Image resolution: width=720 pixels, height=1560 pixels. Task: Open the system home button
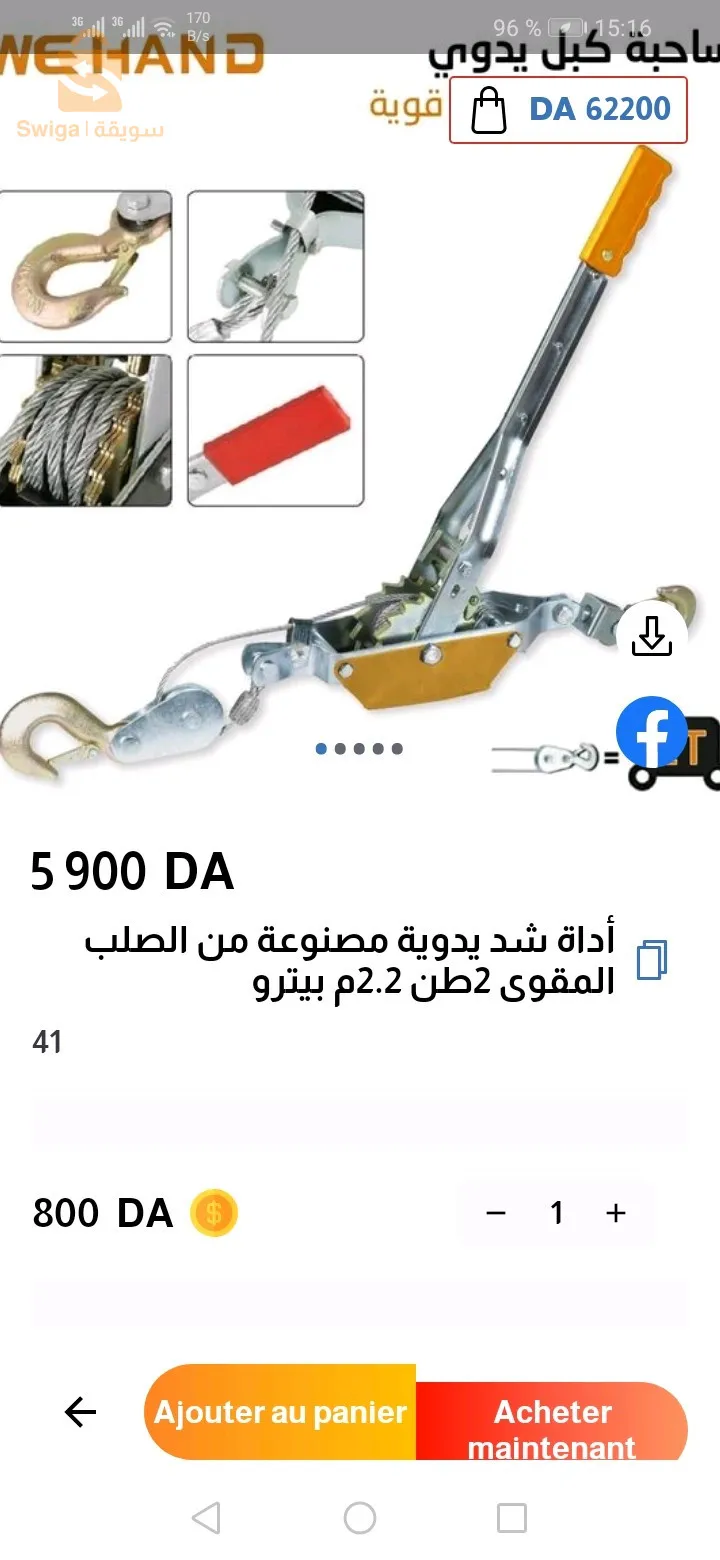click(x=359, y=1518)
